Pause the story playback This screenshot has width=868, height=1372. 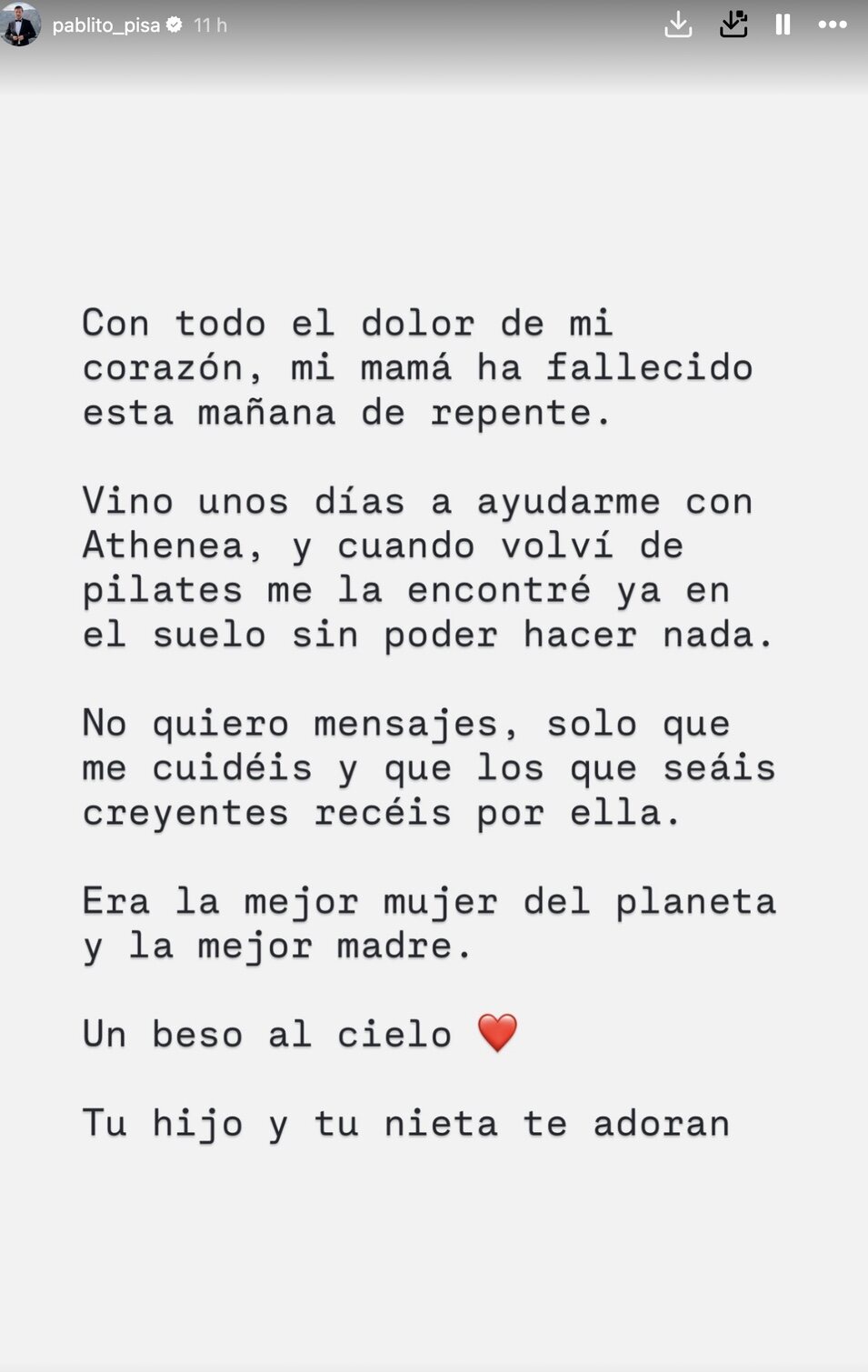(783, 25)
